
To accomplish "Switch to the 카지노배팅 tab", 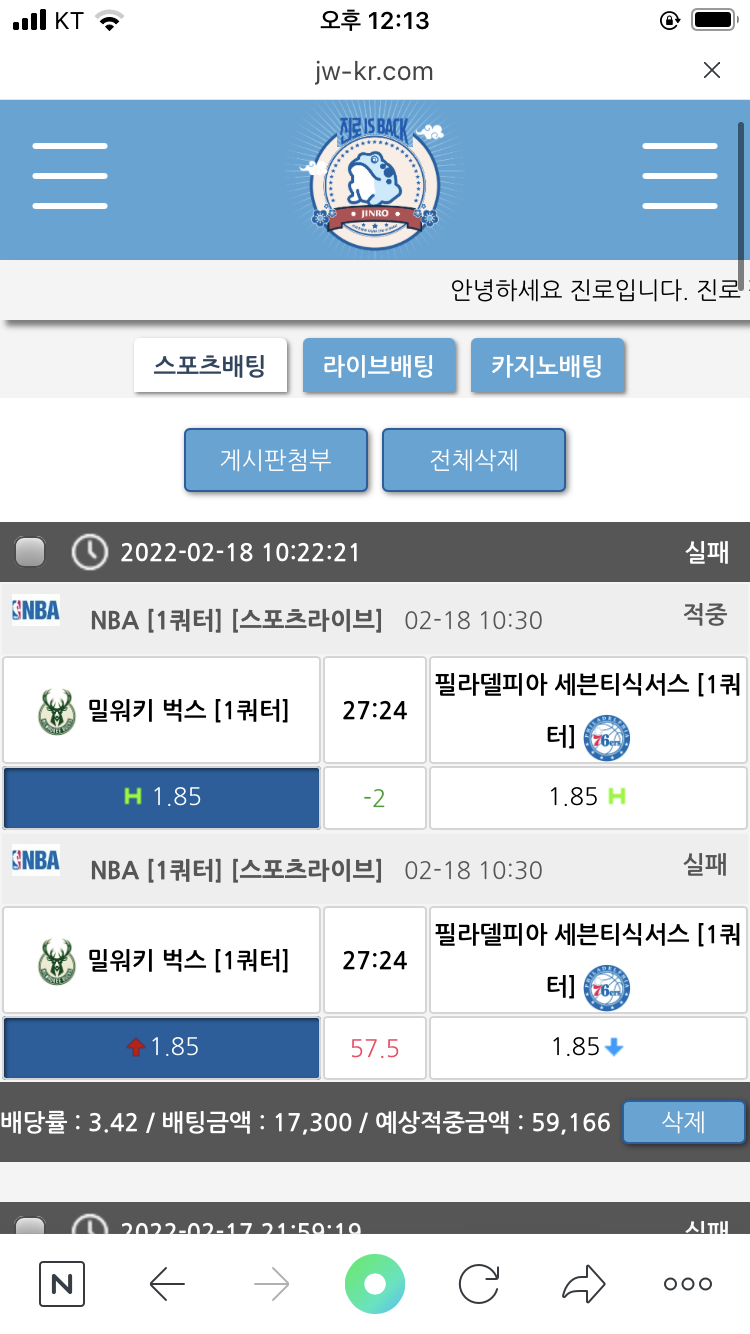I will pyautogui.click(x=547, y=365).
